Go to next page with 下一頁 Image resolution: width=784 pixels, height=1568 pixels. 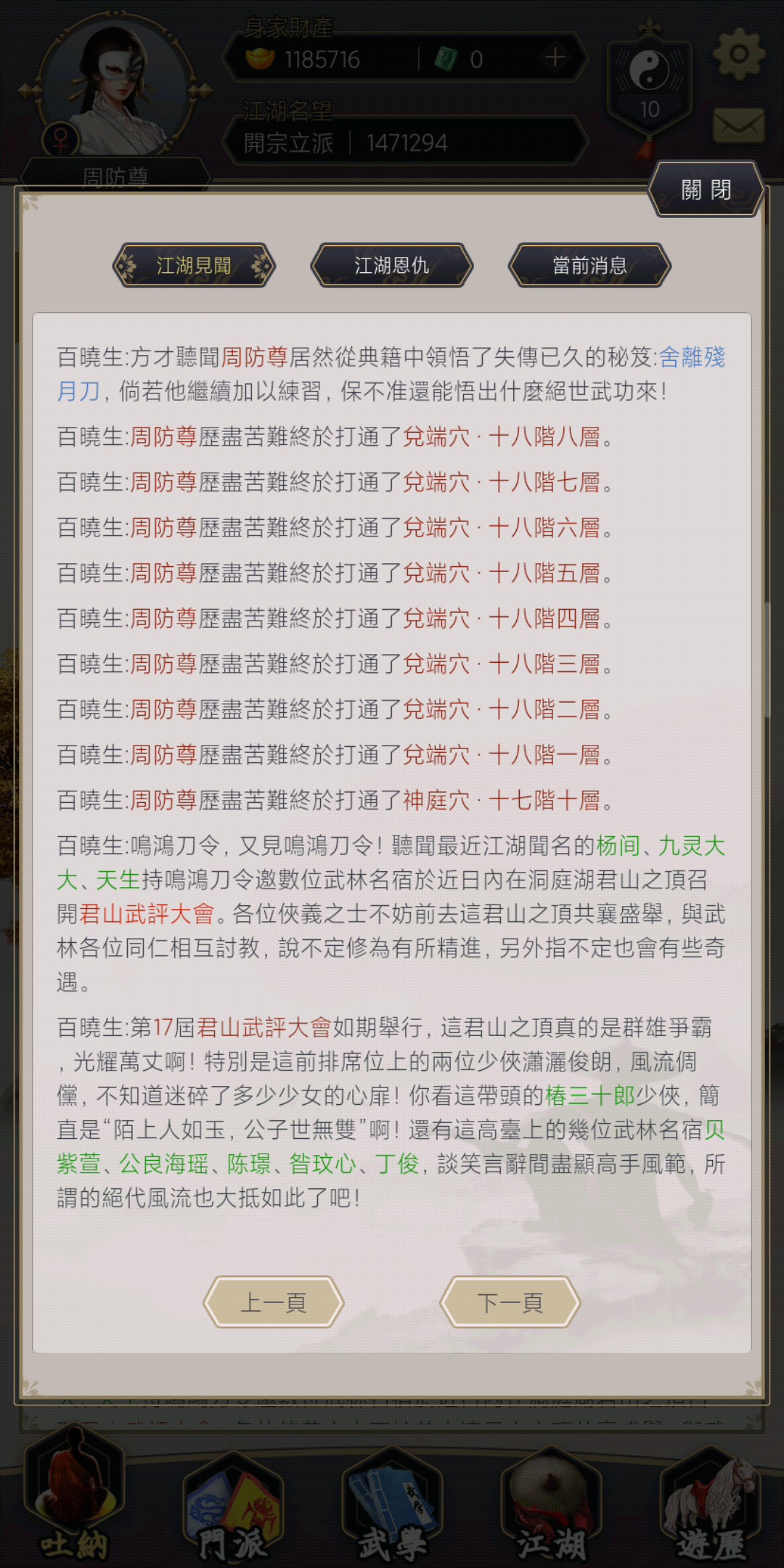point(510,1302)
